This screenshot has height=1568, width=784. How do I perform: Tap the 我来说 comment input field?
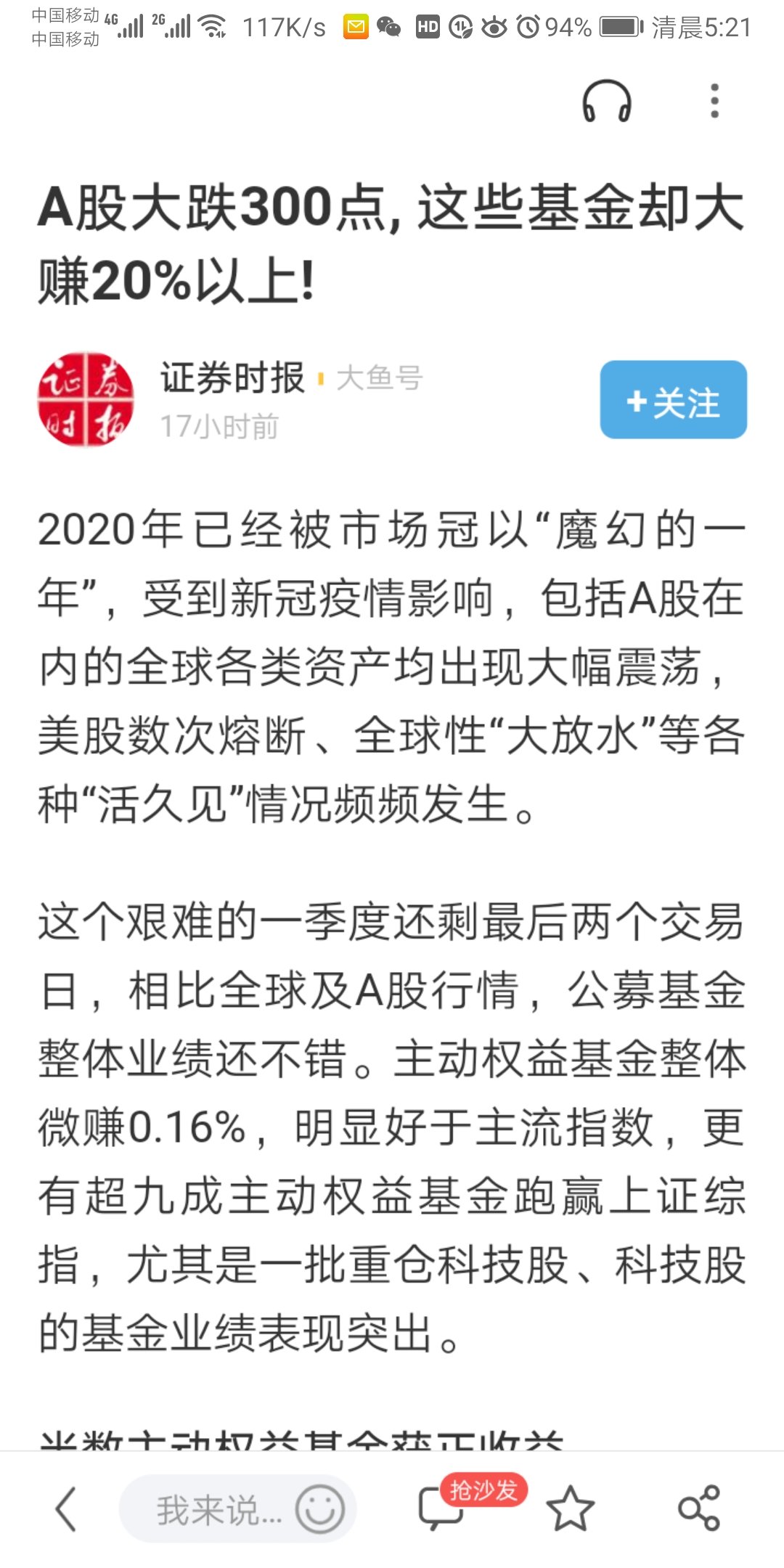point(211,1510)
